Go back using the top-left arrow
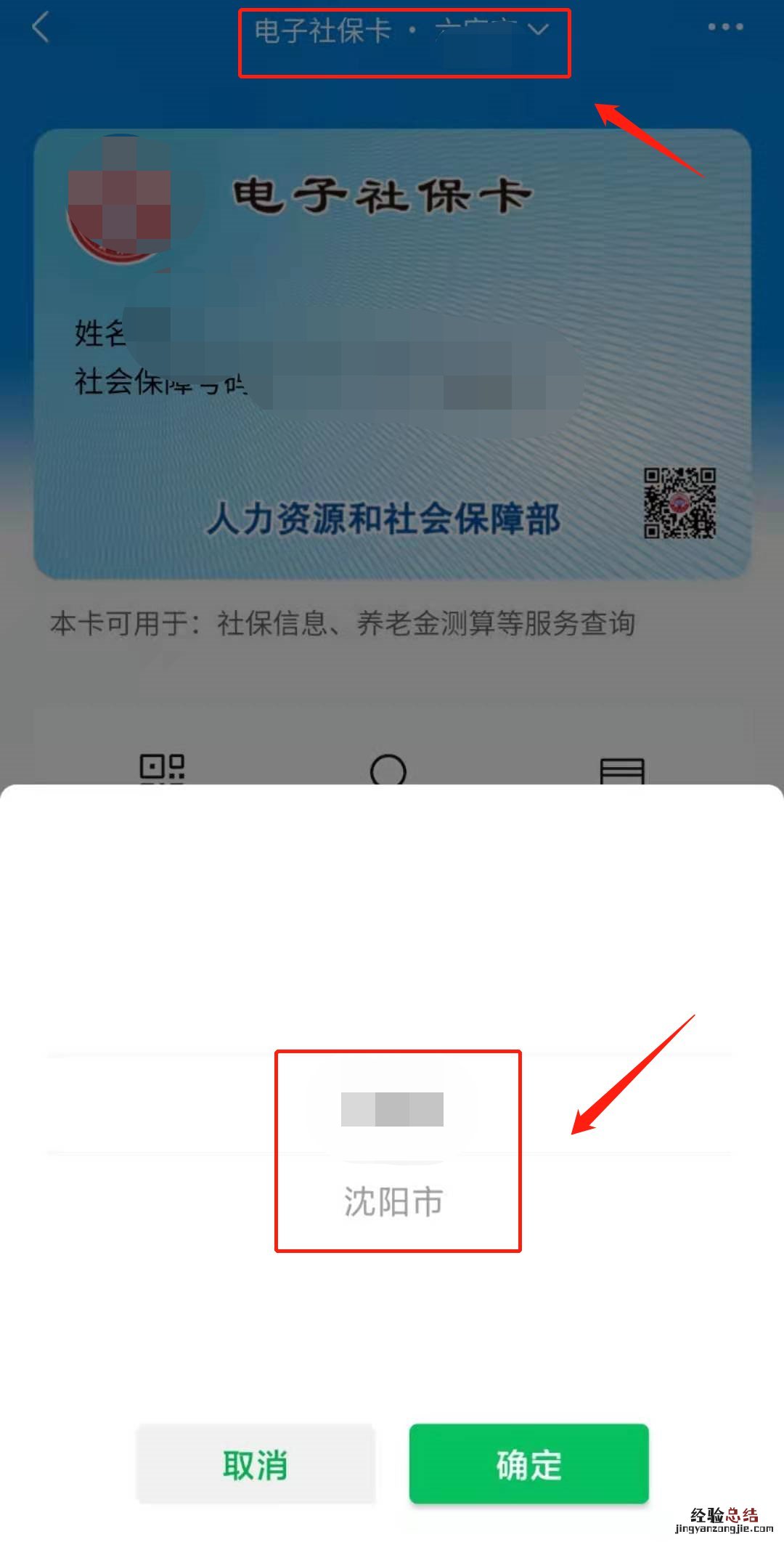Screen dimensions: 784x1542 (41, 28)
